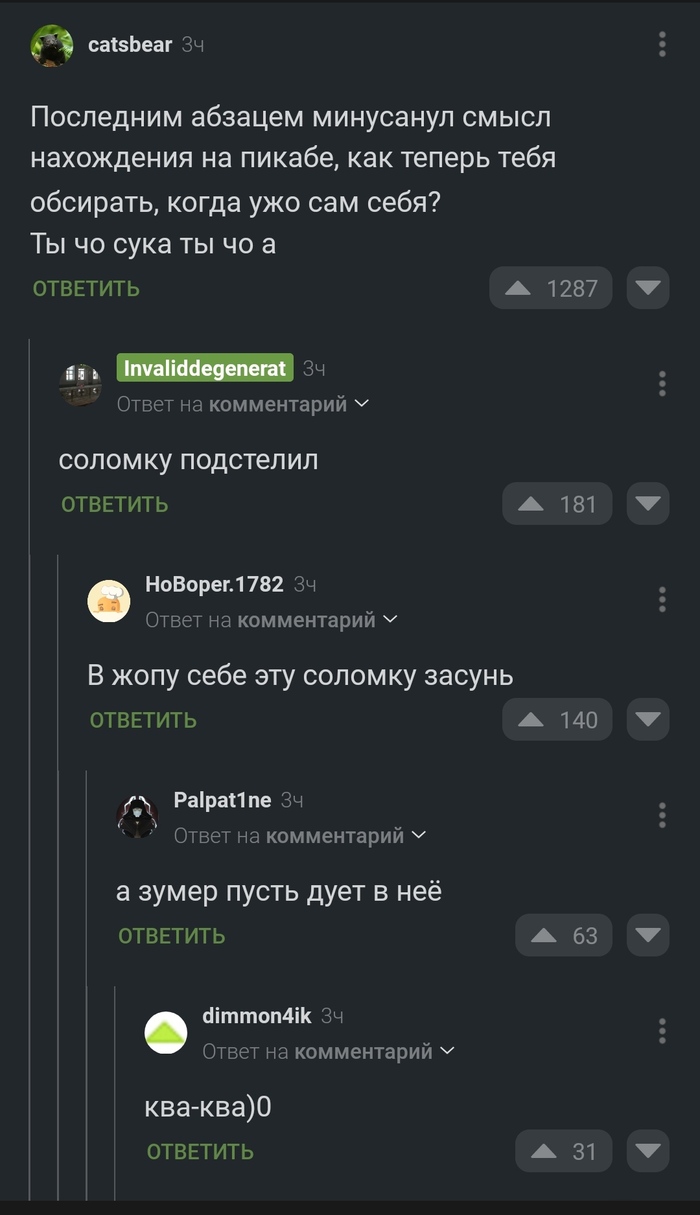Expand parent comment for dimmon4ik's reply
This screenshot has width=700, height=1215.
328,1051
